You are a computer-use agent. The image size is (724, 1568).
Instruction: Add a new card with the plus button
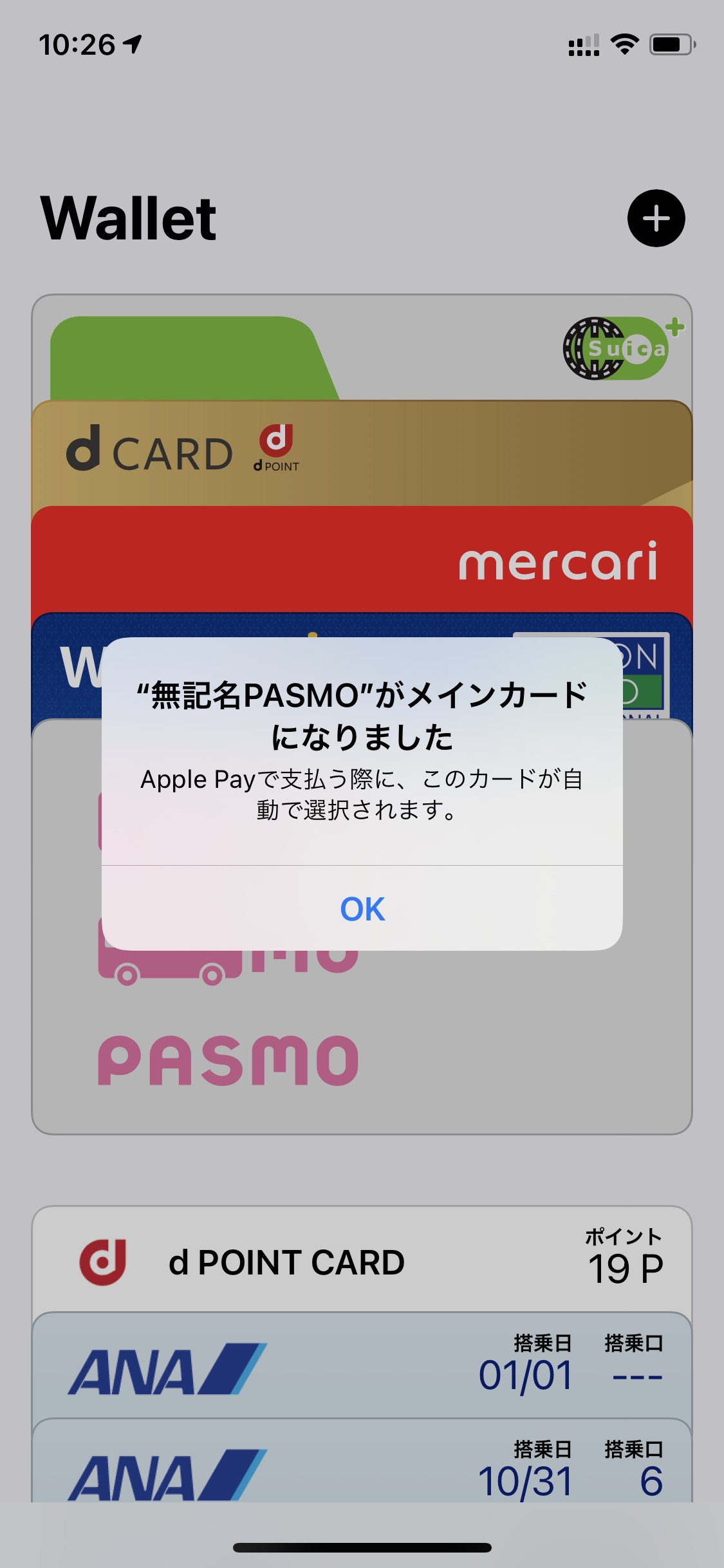click(x=656, y=218)
